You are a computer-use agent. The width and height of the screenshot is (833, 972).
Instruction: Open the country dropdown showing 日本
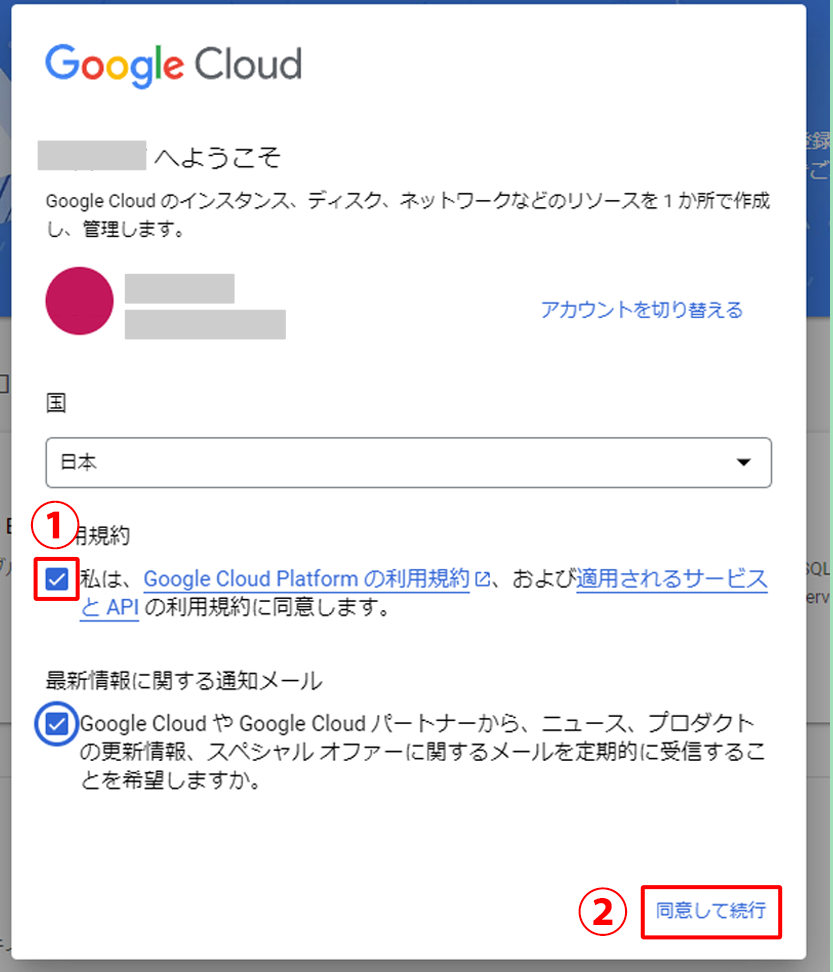click(408, 462)
